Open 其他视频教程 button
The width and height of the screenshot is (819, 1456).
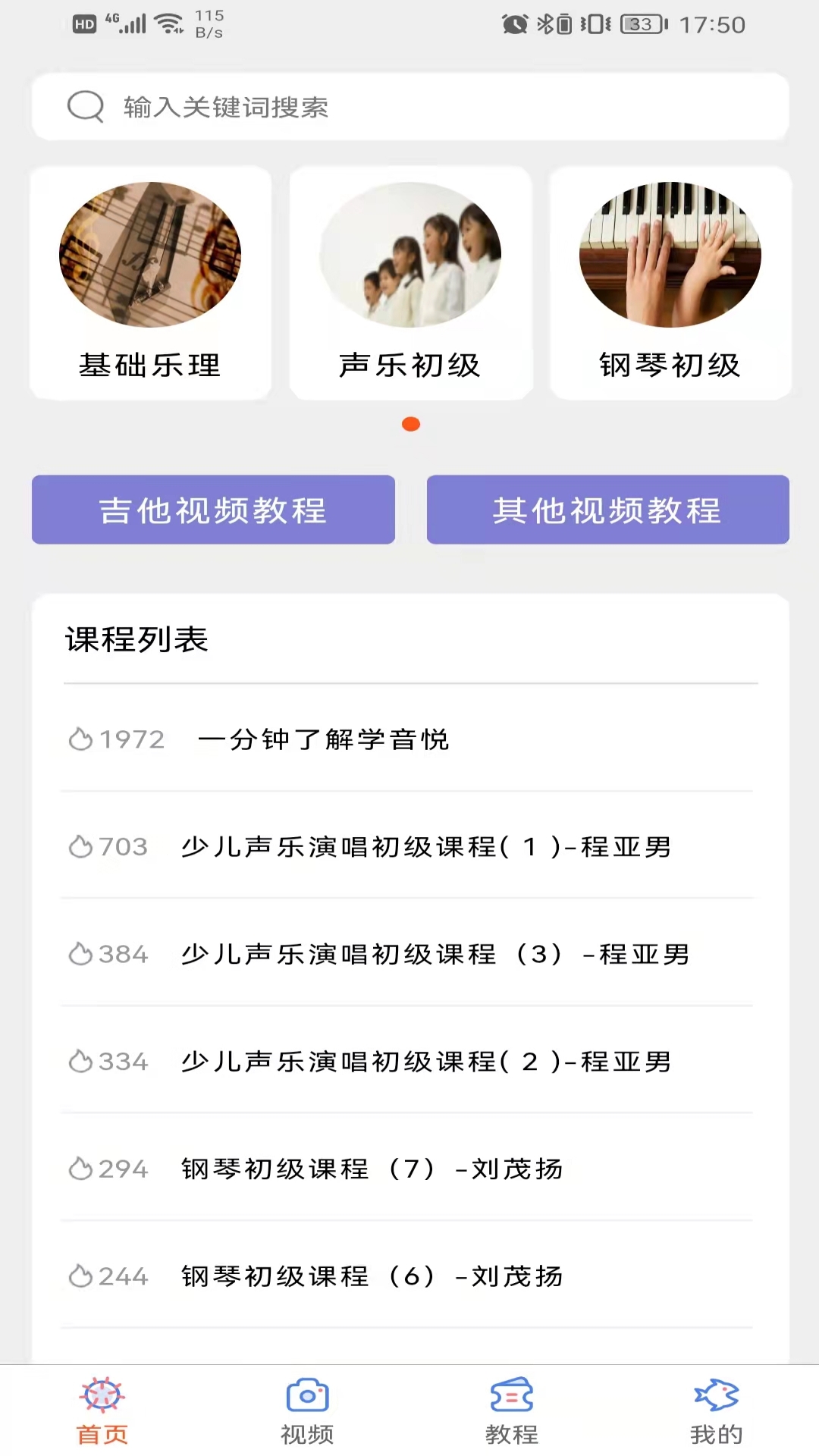pos(608,510)
